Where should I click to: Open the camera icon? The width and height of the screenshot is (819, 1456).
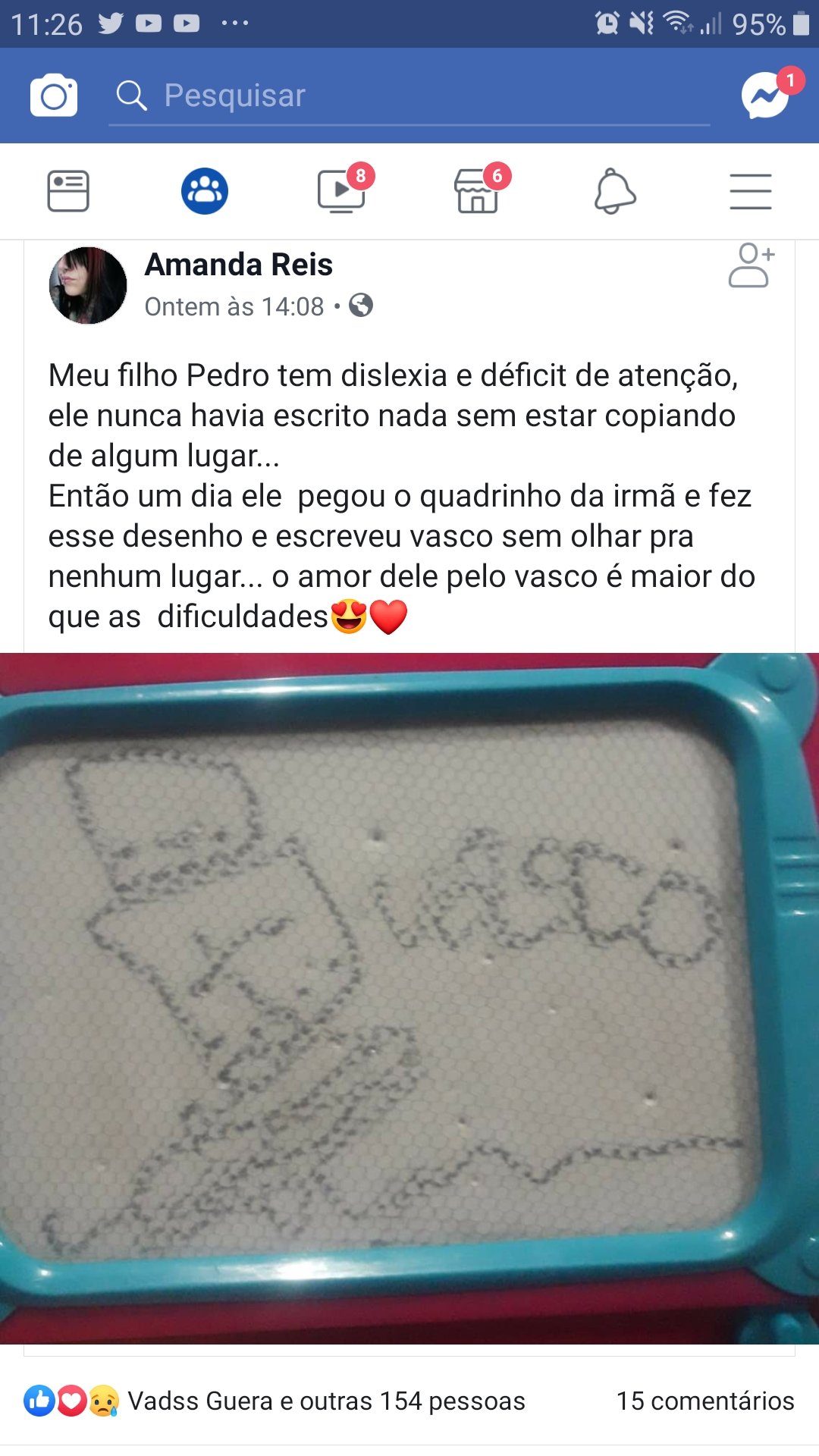pos(53,96)
